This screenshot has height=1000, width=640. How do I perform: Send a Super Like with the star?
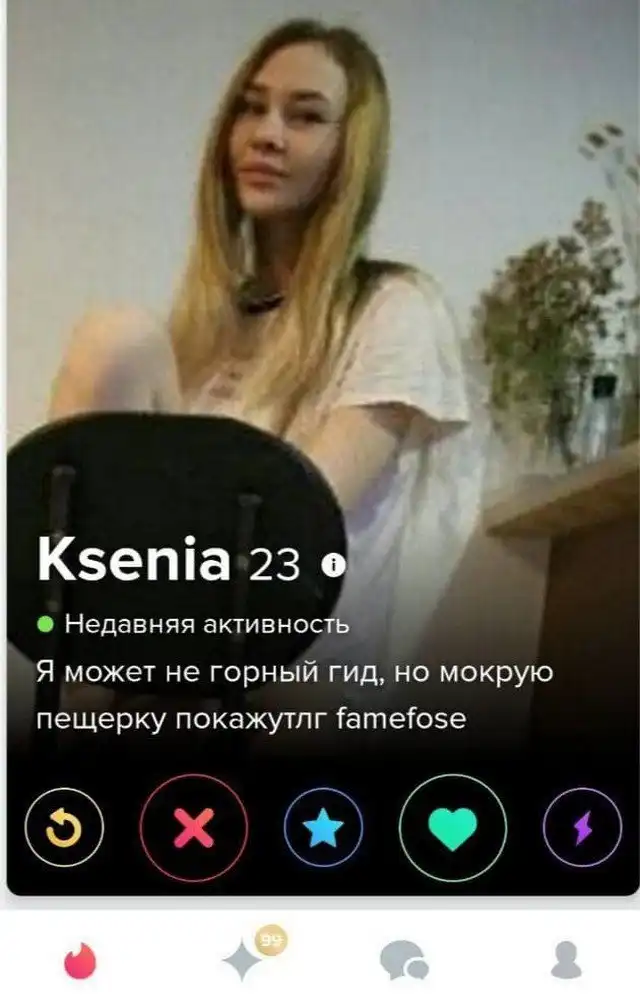pos(323,828)
